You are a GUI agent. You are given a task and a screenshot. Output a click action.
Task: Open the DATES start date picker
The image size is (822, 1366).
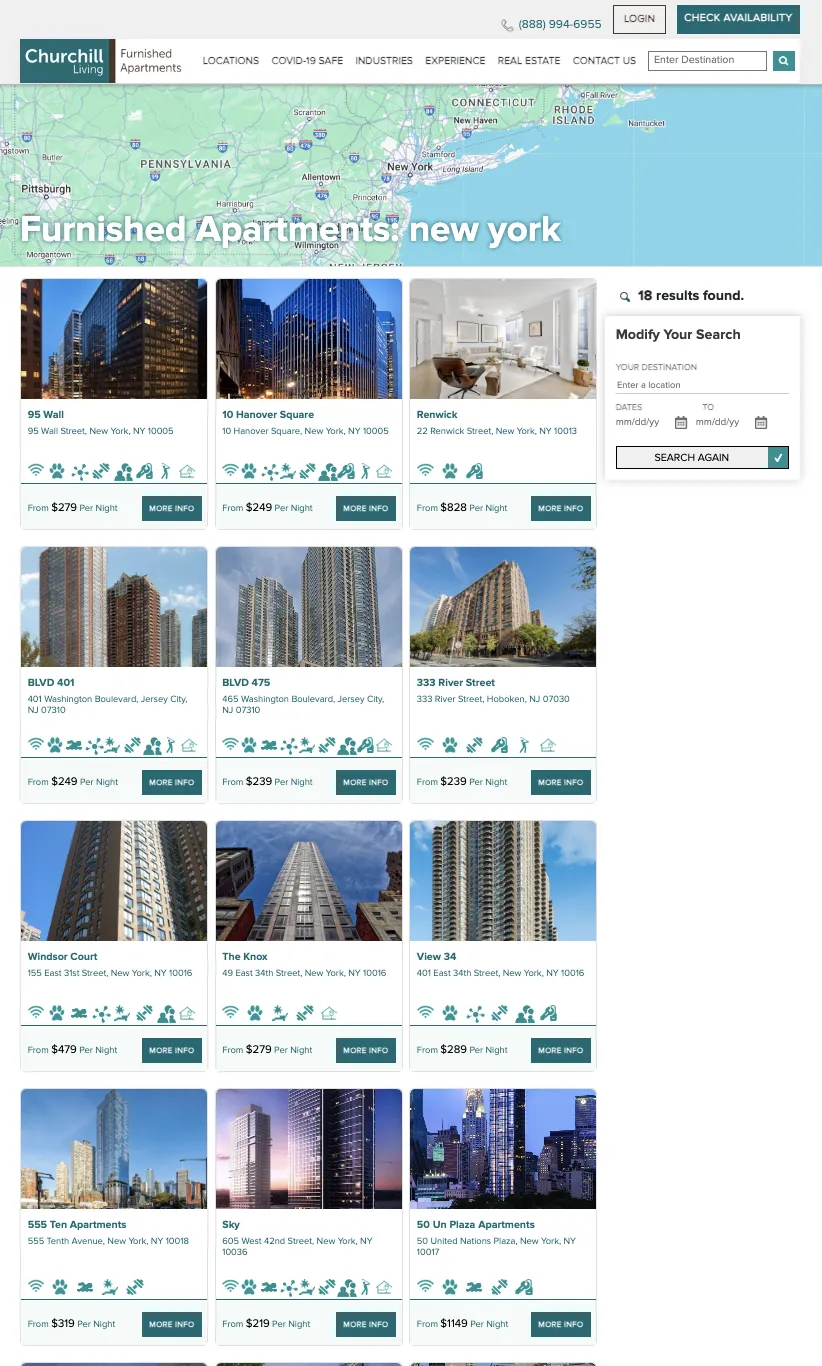pyautogui.click(x=651, y=422)
